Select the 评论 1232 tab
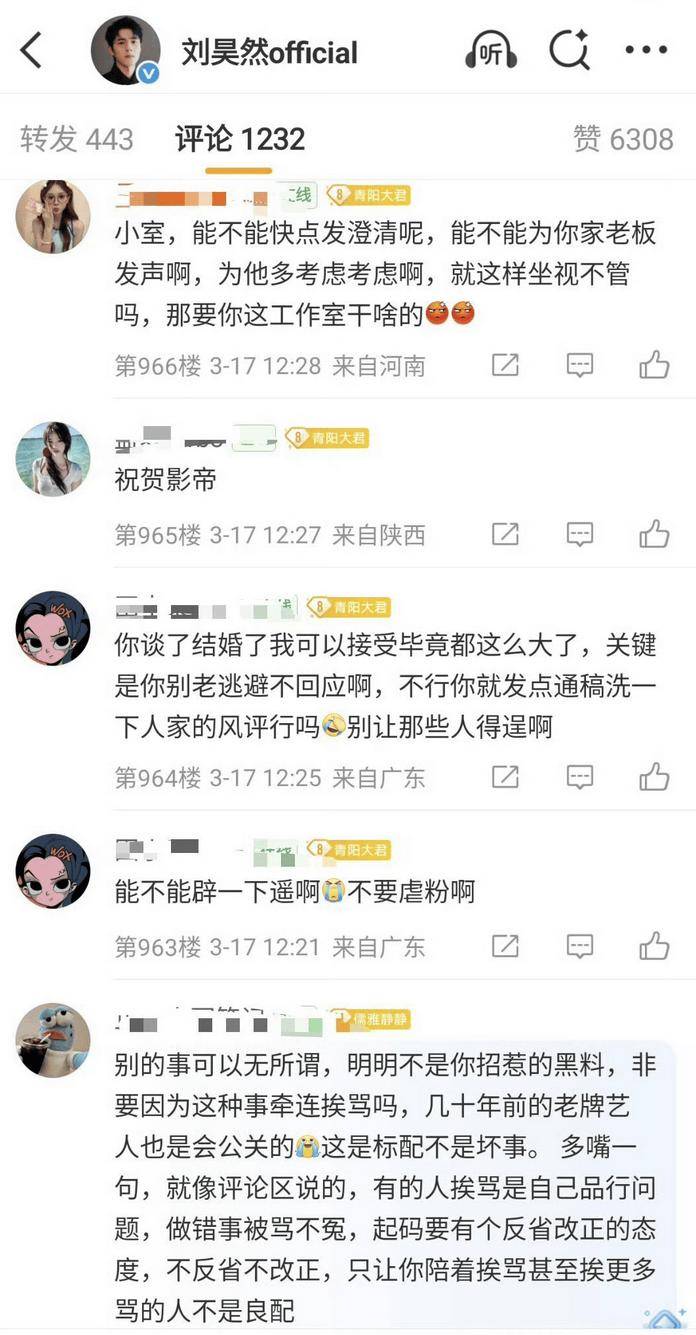This screenshot has height=1335, width=696. point(240,139)
